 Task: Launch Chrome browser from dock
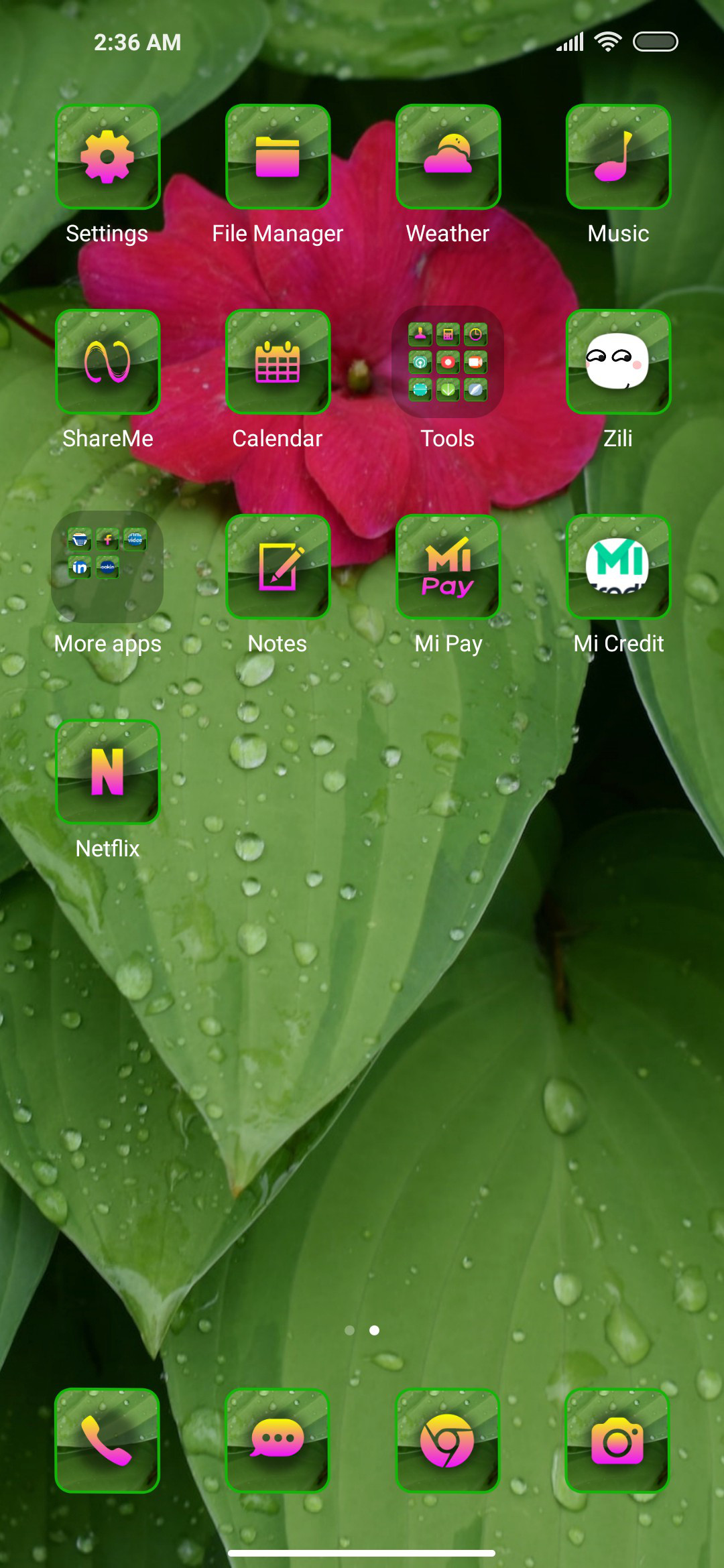click(448, 1441)
